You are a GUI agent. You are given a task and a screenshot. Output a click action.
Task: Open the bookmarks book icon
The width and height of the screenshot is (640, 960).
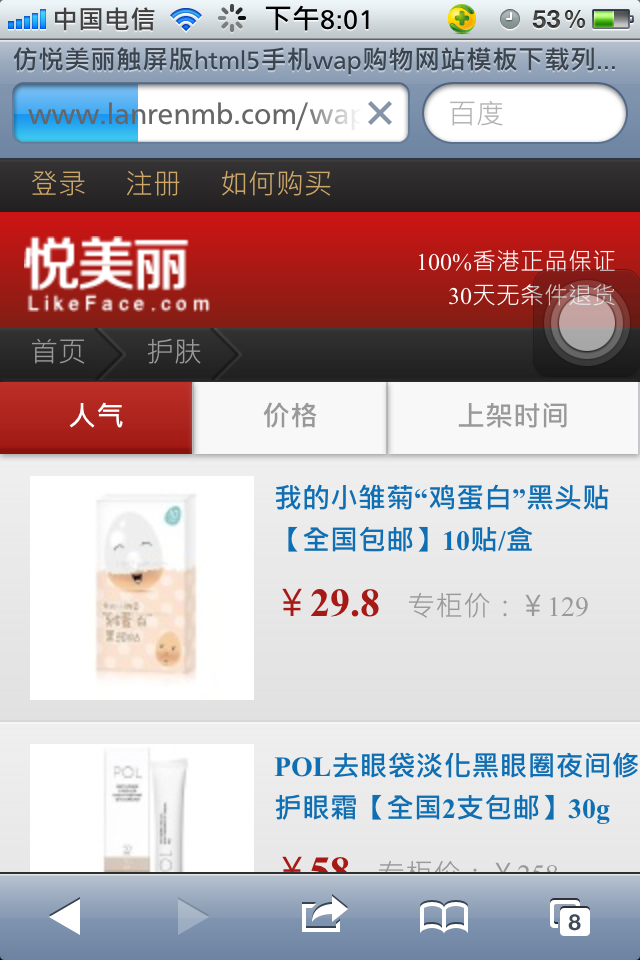click(443, 916)
